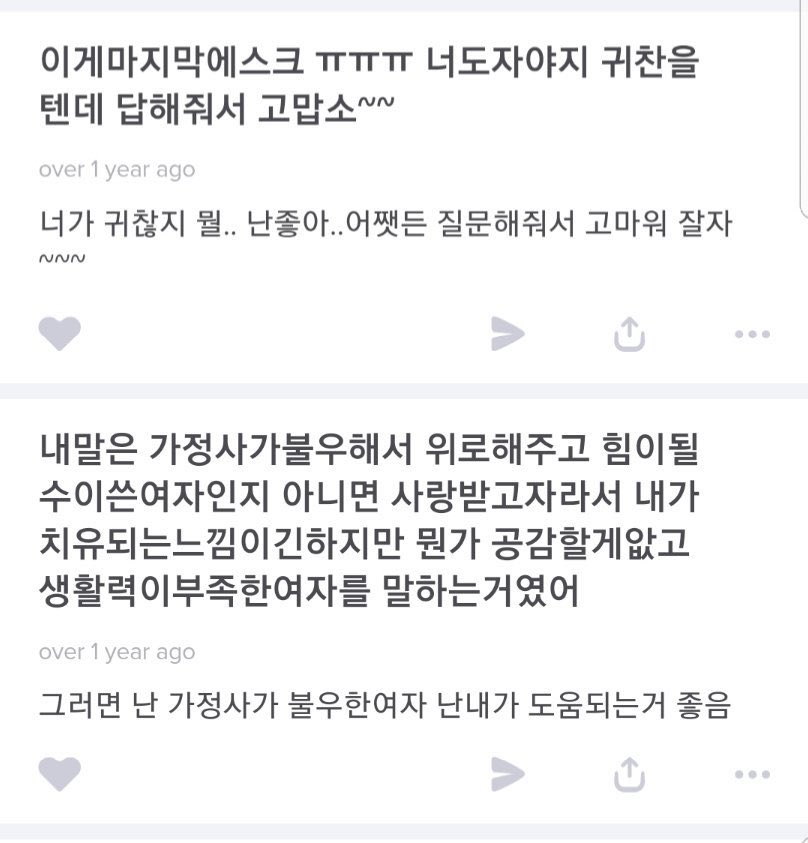Send the 고마워 잘자 answer via arrow icon
The width and height of the screenshot is (808, 843).
[508, 334]
